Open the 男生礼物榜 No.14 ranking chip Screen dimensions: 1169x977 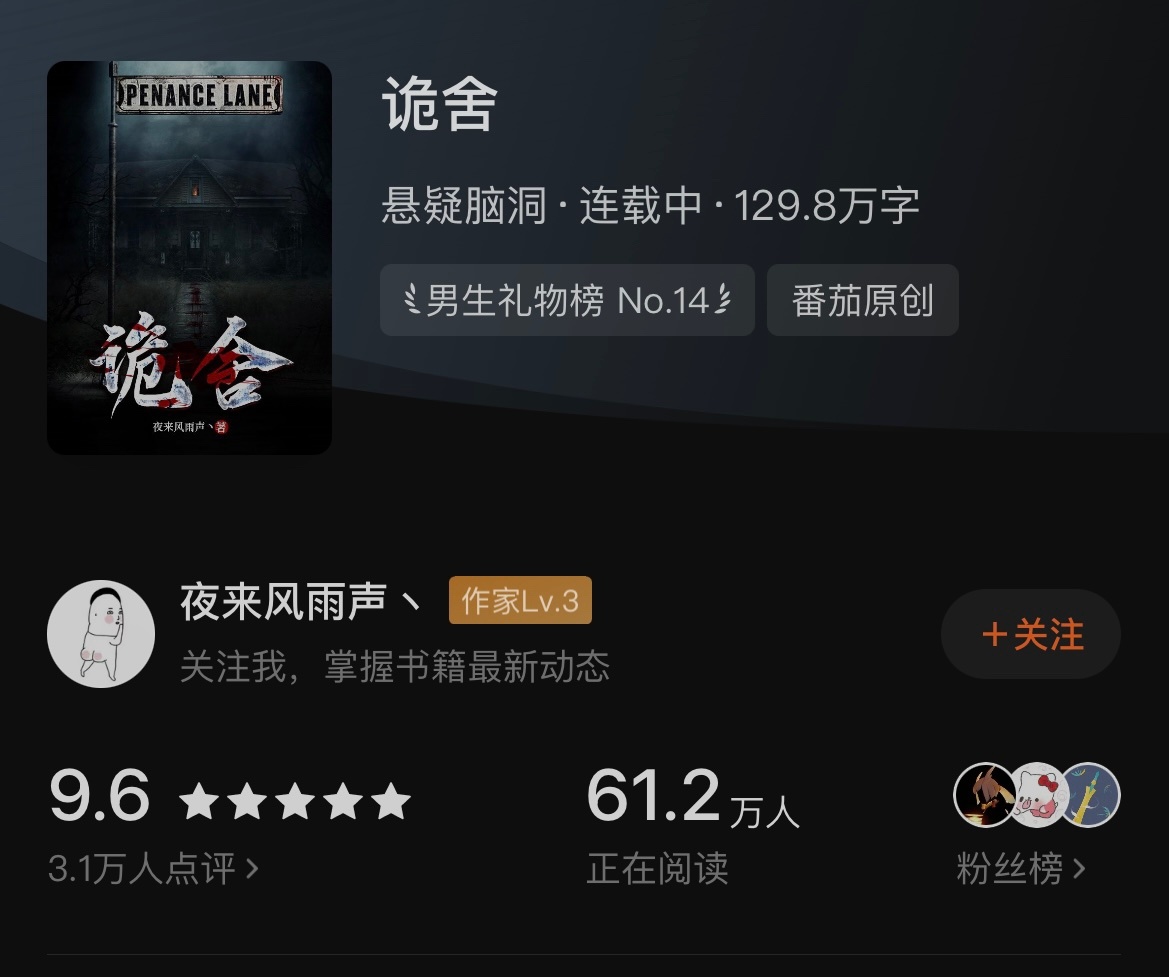pyautogui.click(x=567, y=300)
